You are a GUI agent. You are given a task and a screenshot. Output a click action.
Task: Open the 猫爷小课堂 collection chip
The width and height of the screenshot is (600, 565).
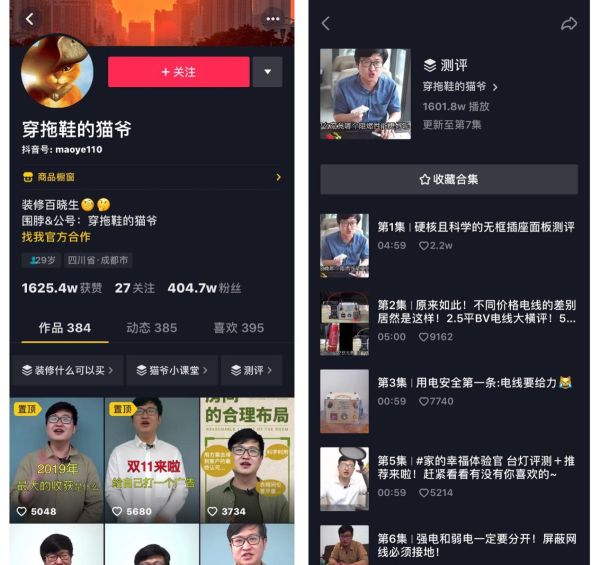coord(168,370)
